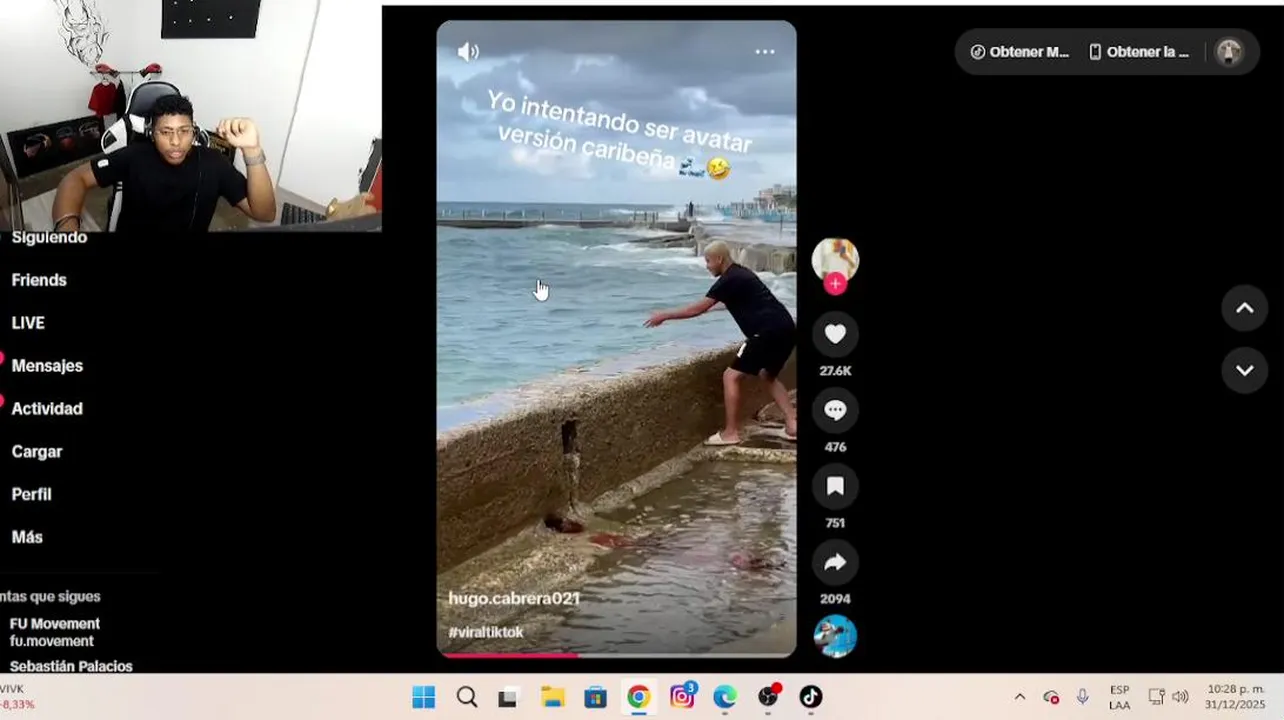Bookmark this video to favorites

835,486
